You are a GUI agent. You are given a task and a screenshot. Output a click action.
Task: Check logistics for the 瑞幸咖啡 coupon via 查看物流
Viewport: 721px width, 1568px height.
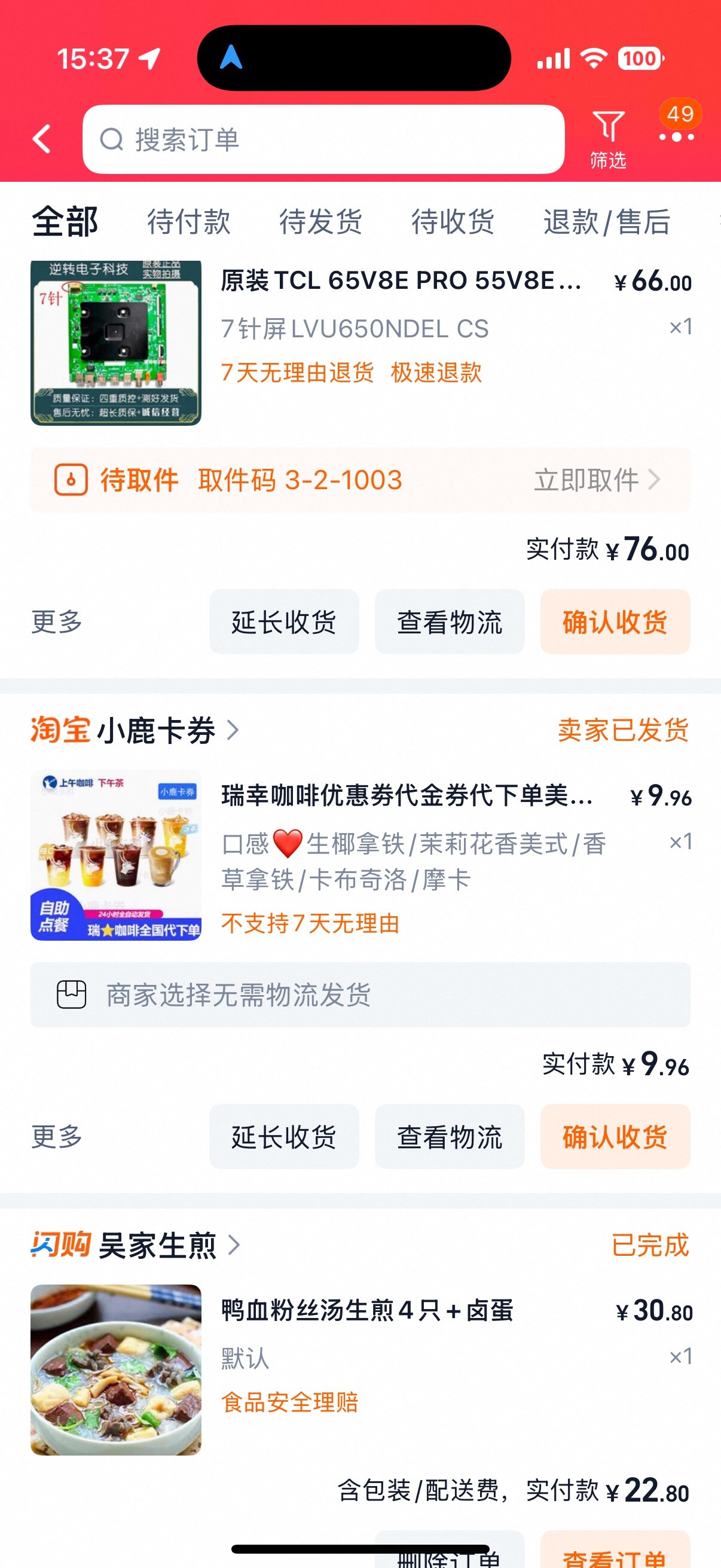(449, 1136)
